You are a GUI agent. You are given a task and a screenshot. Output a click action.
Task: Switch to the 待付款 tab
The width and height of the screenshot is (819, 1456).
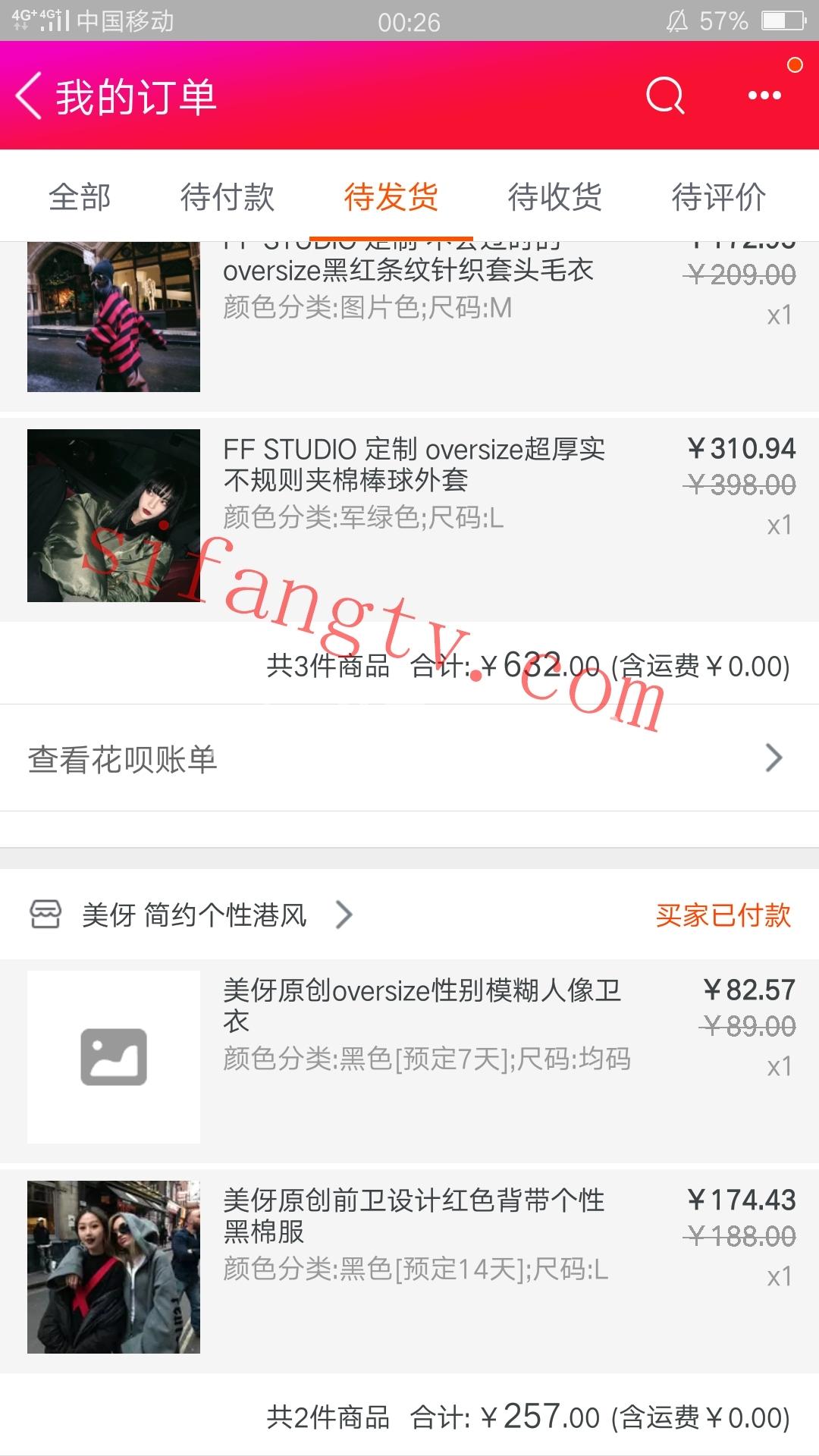(227, 197)
